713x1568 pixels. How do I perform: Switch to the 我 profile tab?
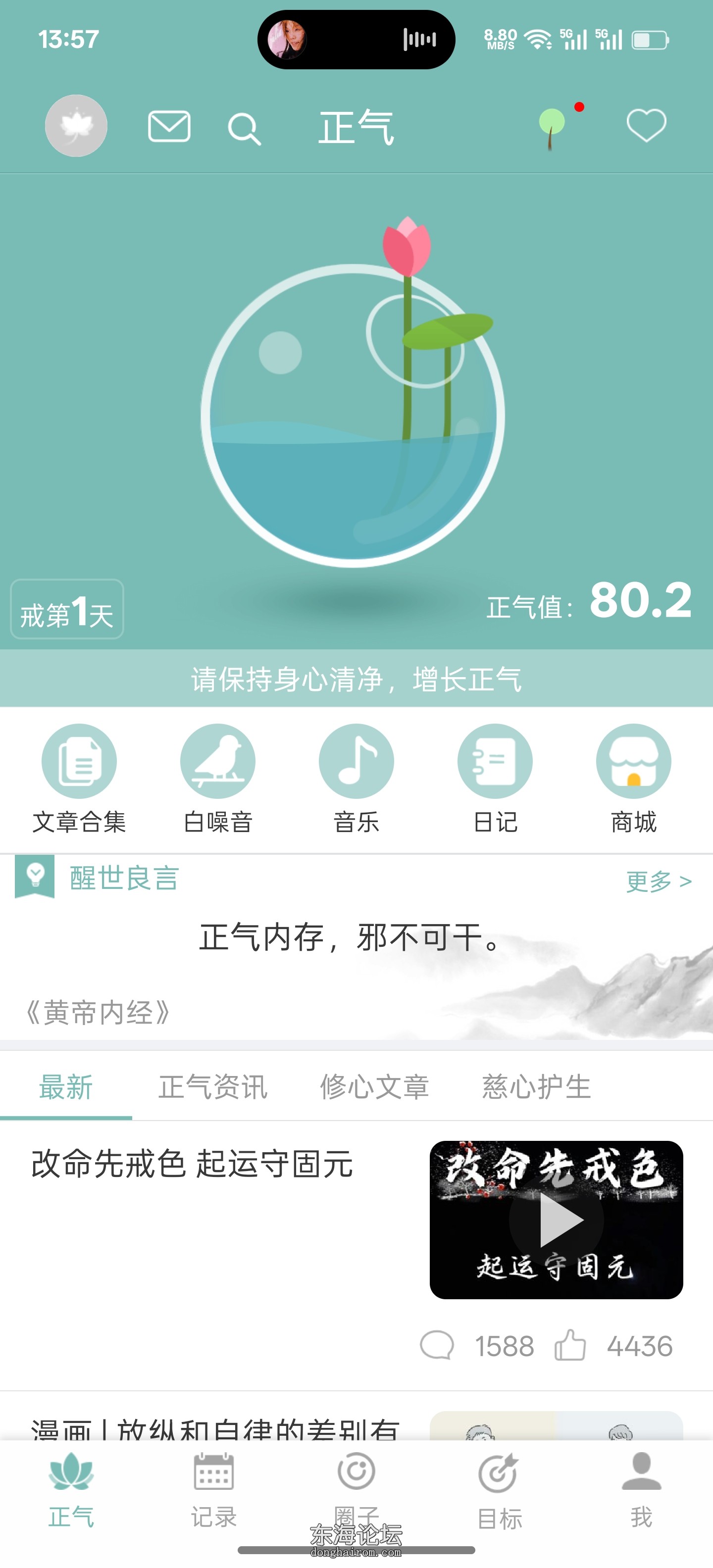(x=641, y=1489)
